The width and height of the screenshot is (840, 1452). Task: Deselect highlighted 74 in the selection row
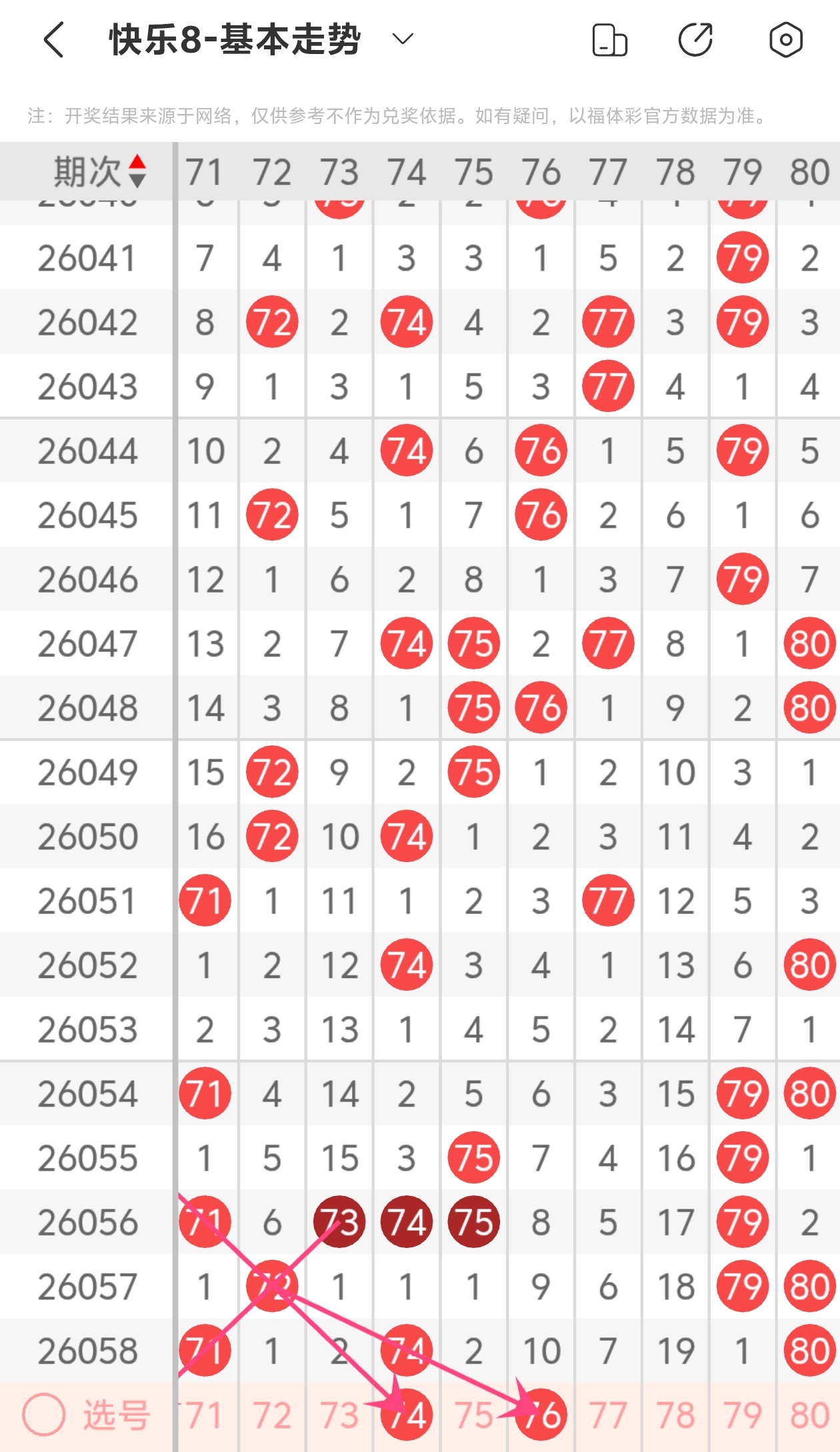pos(407,1415)
